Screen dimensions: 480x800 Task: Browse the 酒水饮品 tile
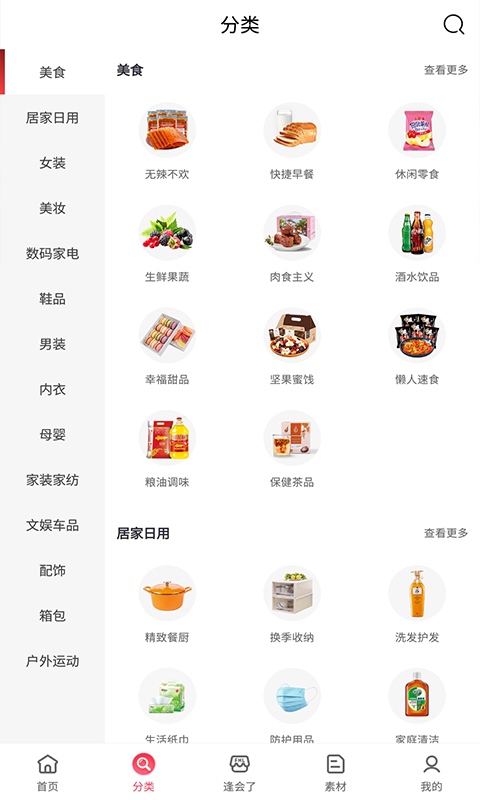tap(417, 244)
